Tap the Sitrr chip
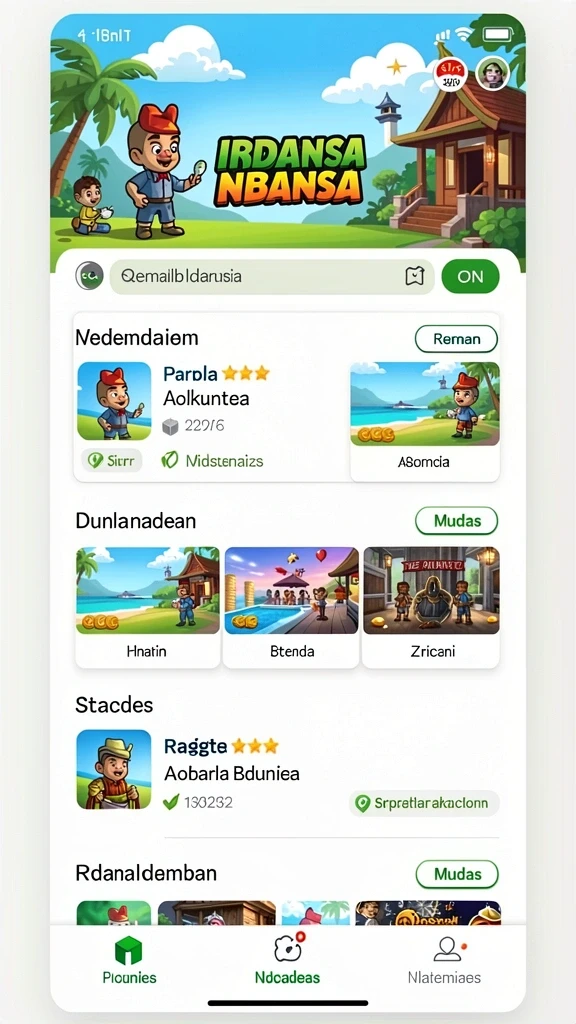The height and width of the screenshot is (1024, 576). (112, 460)
